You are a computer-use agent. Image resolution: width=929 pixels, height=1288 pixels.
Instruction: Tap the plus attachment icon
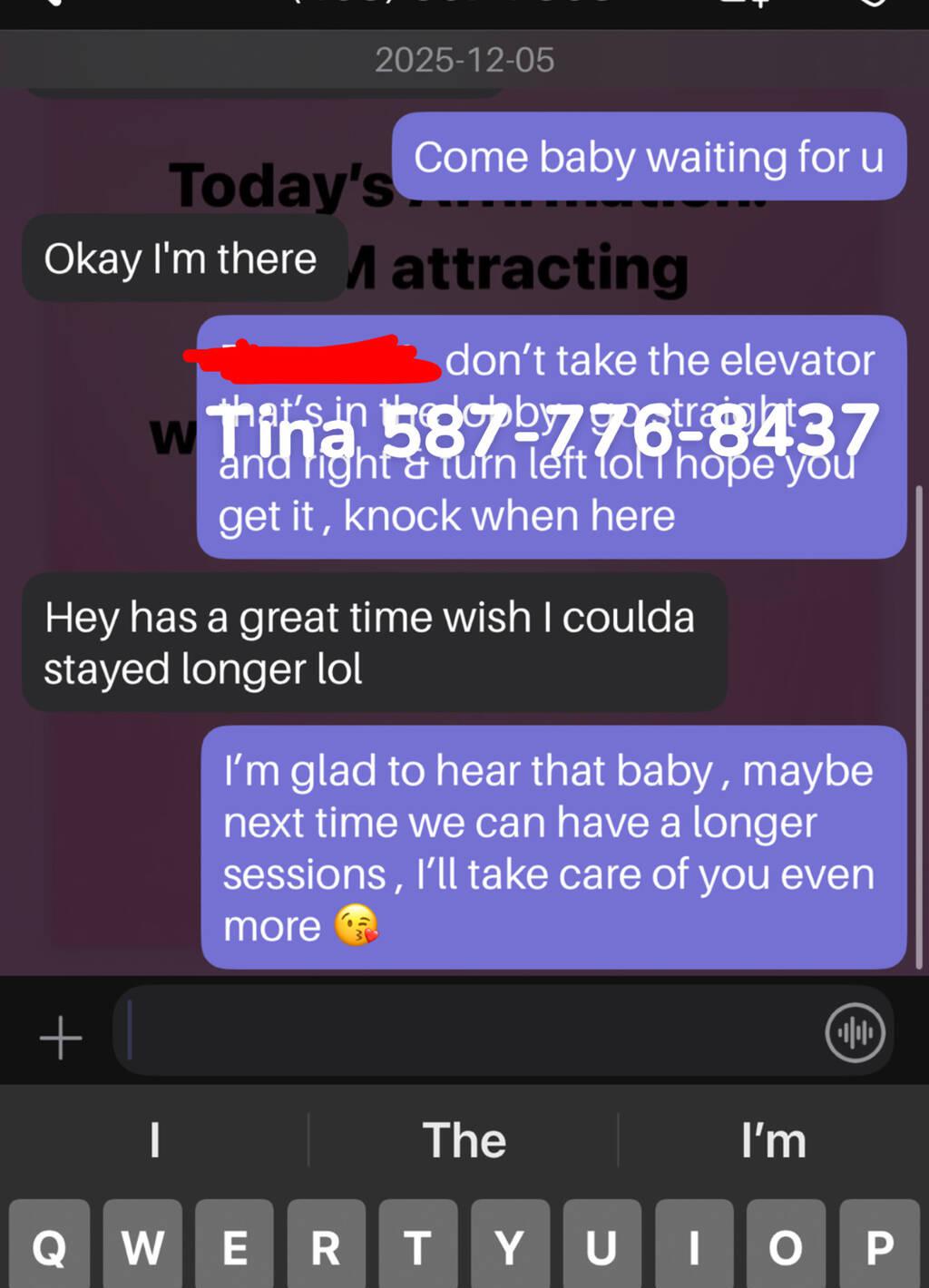coord(61,1037)
